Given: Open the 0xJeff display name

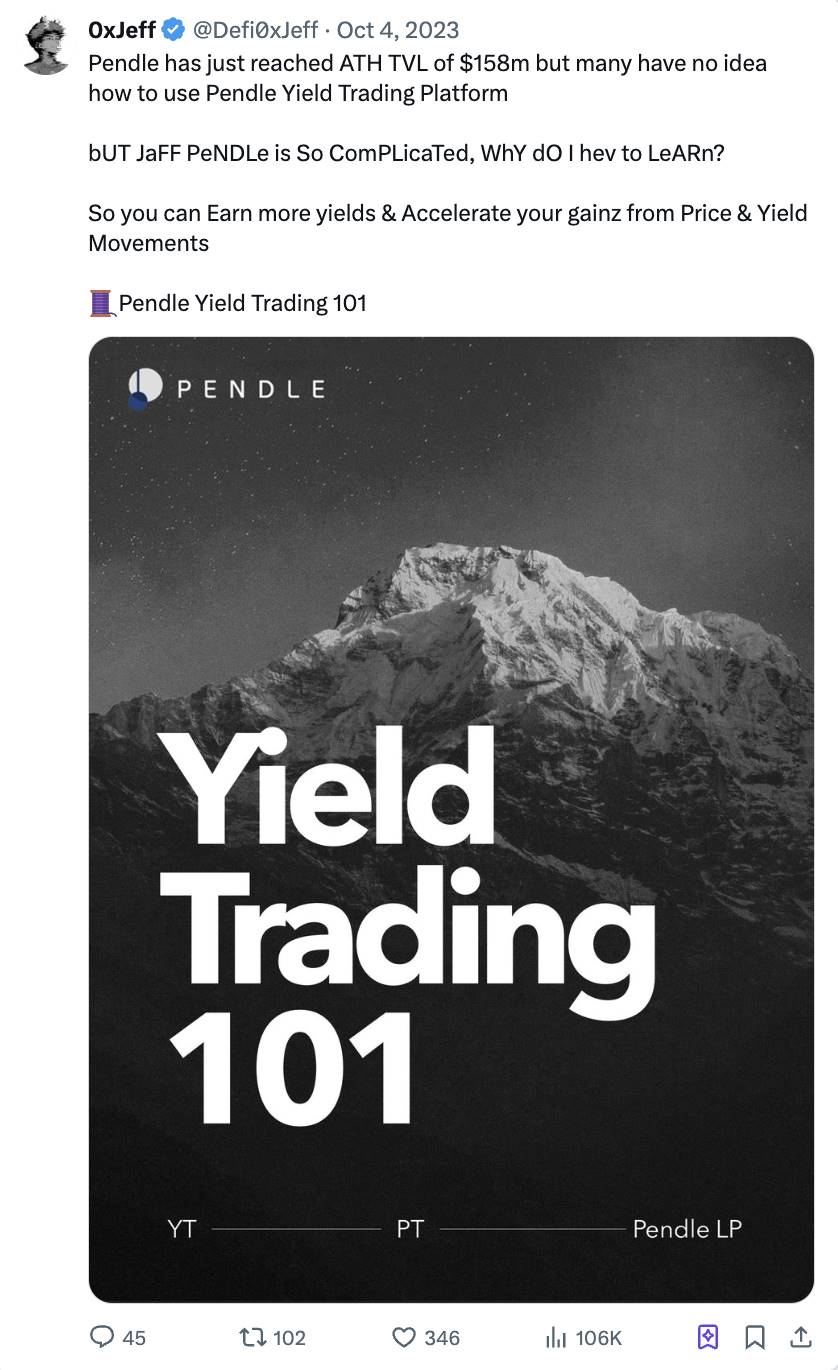Looking at the screenshot, I should 121,31.
